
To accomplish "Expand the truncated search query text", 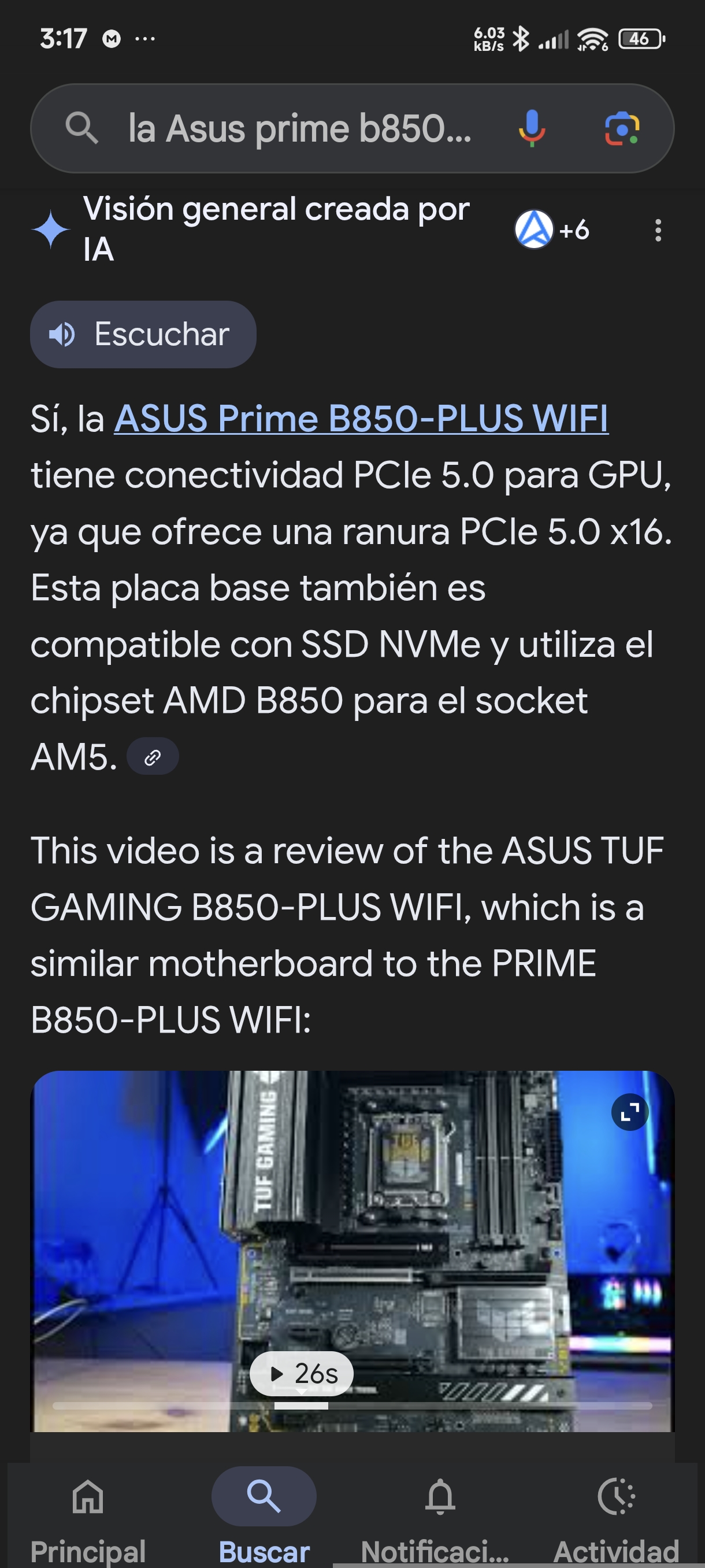I will [x=298, y=128].
